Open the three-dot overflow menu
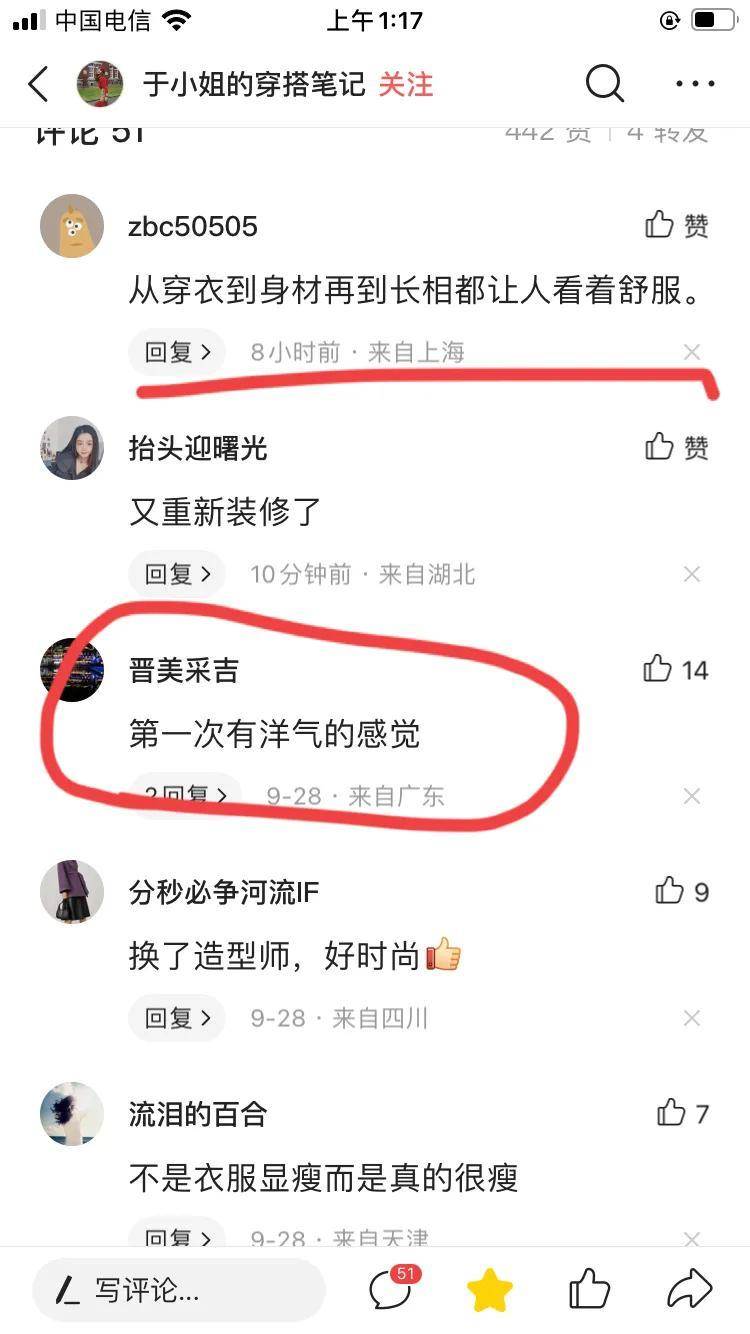The height and width of the screenshot is (1334, 750). click(x=695, y=85)
